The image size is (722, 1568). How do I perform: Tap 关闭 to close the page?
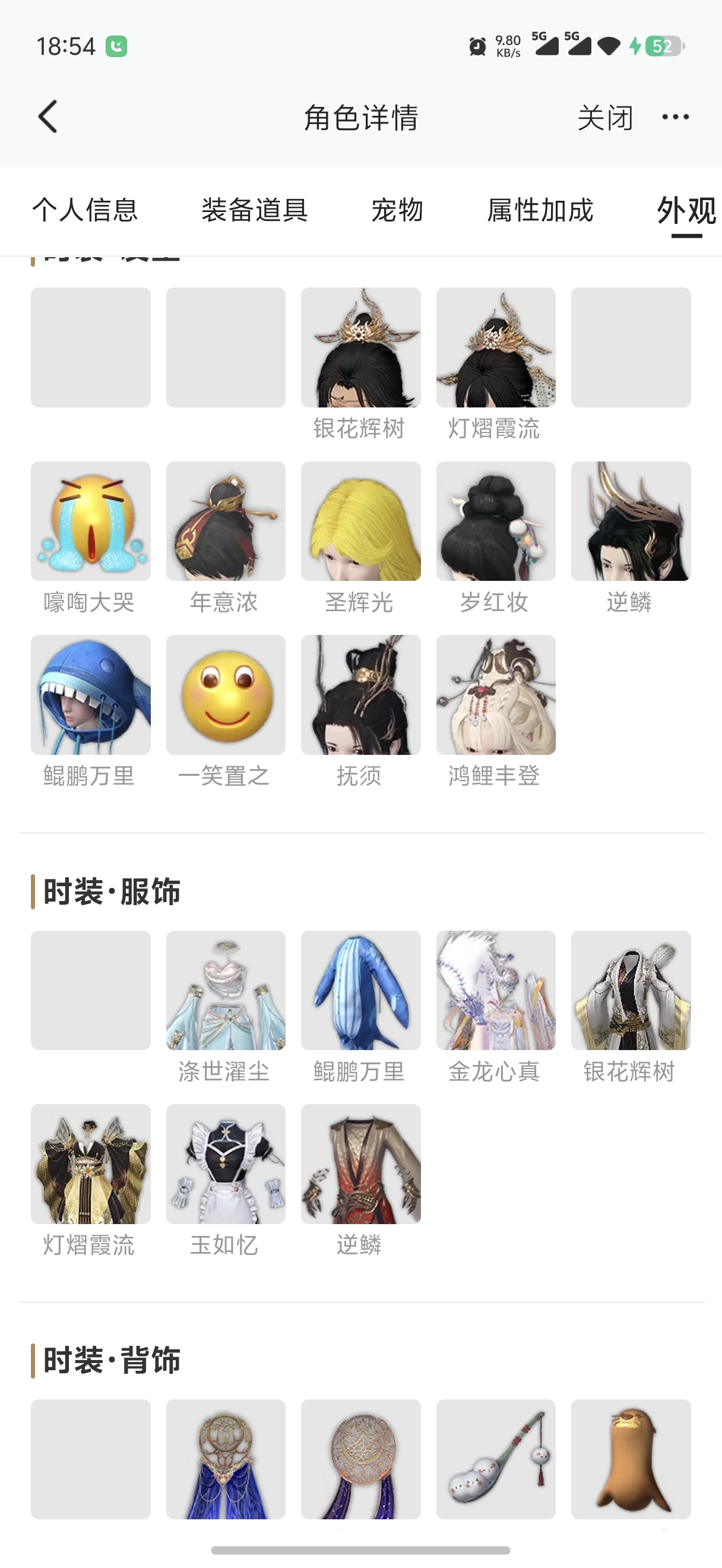pyautogui.click(x=605, y=118)
